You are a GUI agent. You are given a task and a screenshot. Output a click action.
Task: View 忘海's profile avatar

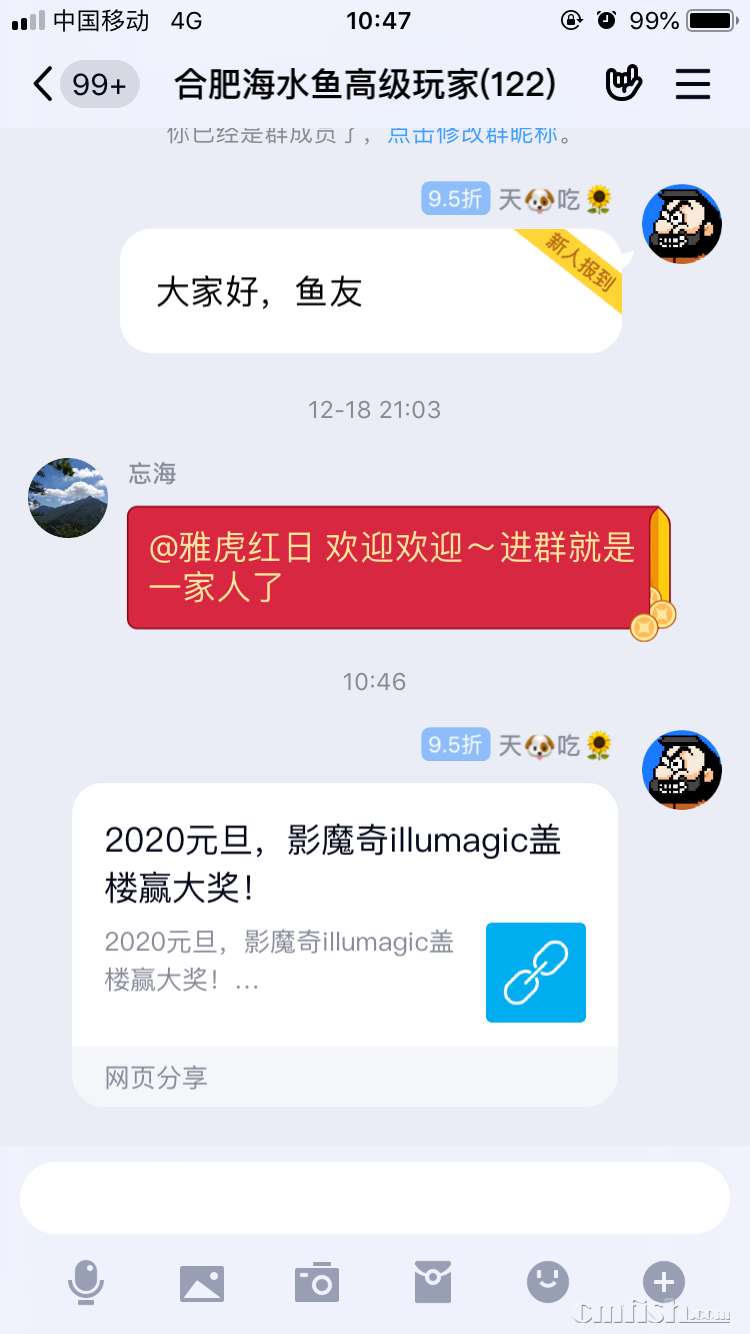click(x=68, y=498)
